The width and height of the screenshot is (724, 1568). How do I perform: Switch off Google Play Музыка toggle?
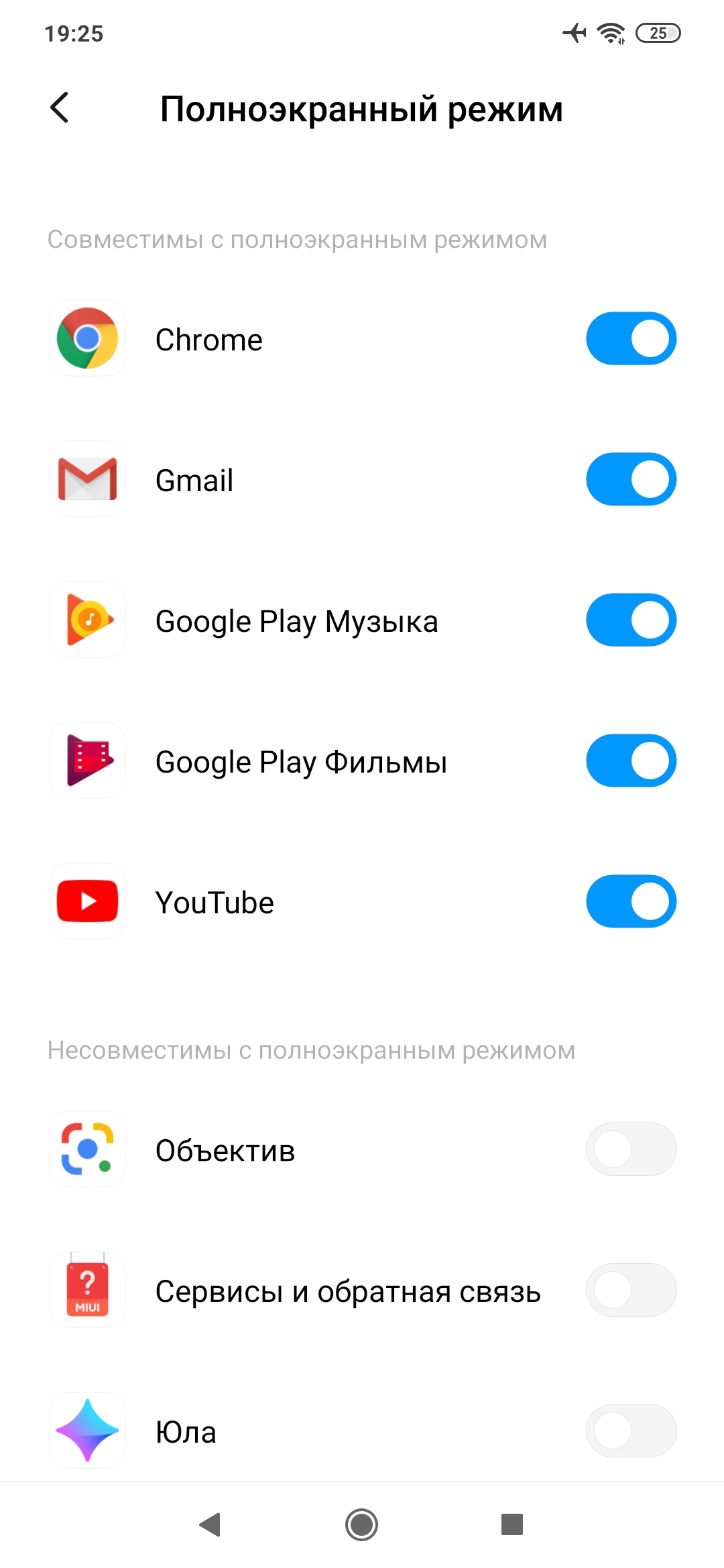[x=631, y=620]
